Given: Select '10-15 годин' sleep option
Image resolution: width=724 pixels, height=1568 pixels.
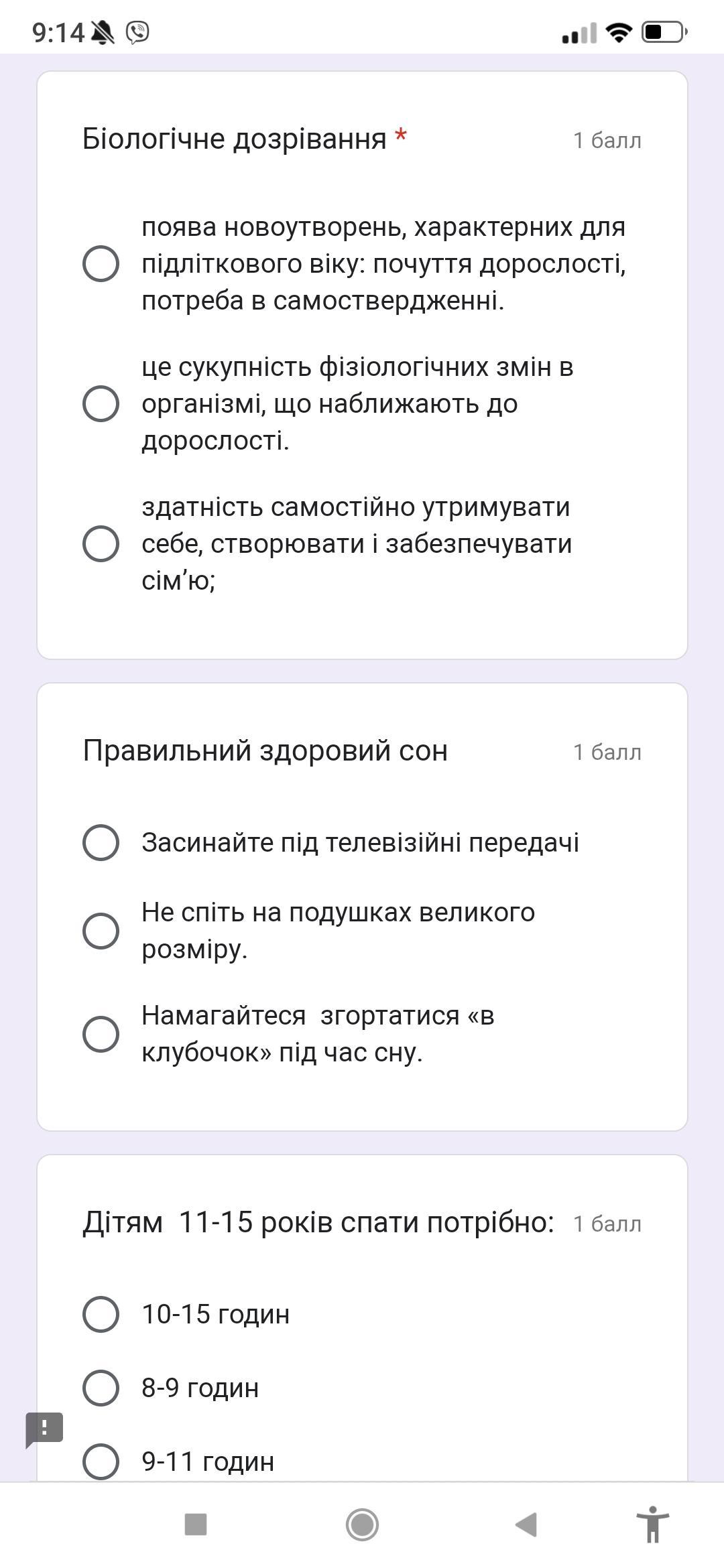Looking at the screenshot, I should click(x=101, y=1314).
